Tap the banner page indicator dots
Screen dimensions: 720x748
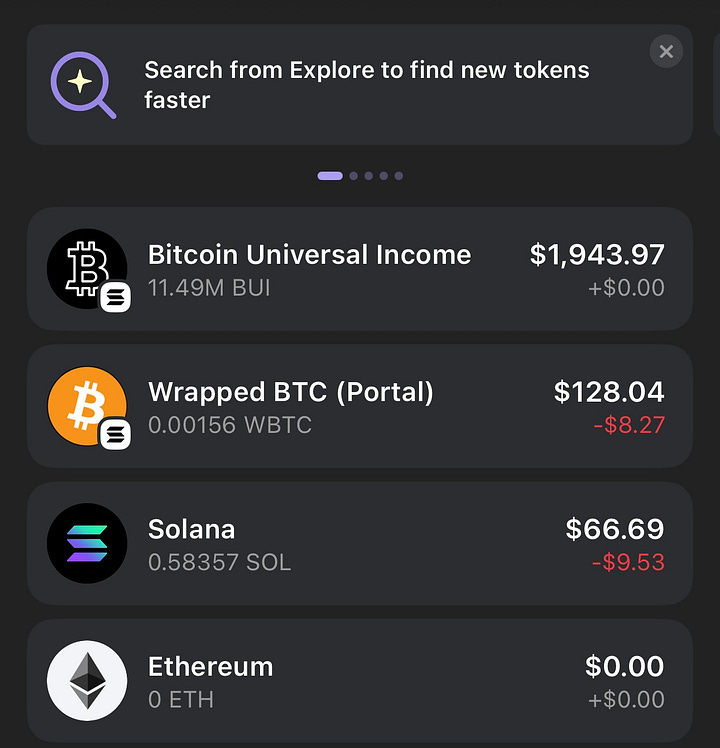click(x=360, y=176)
